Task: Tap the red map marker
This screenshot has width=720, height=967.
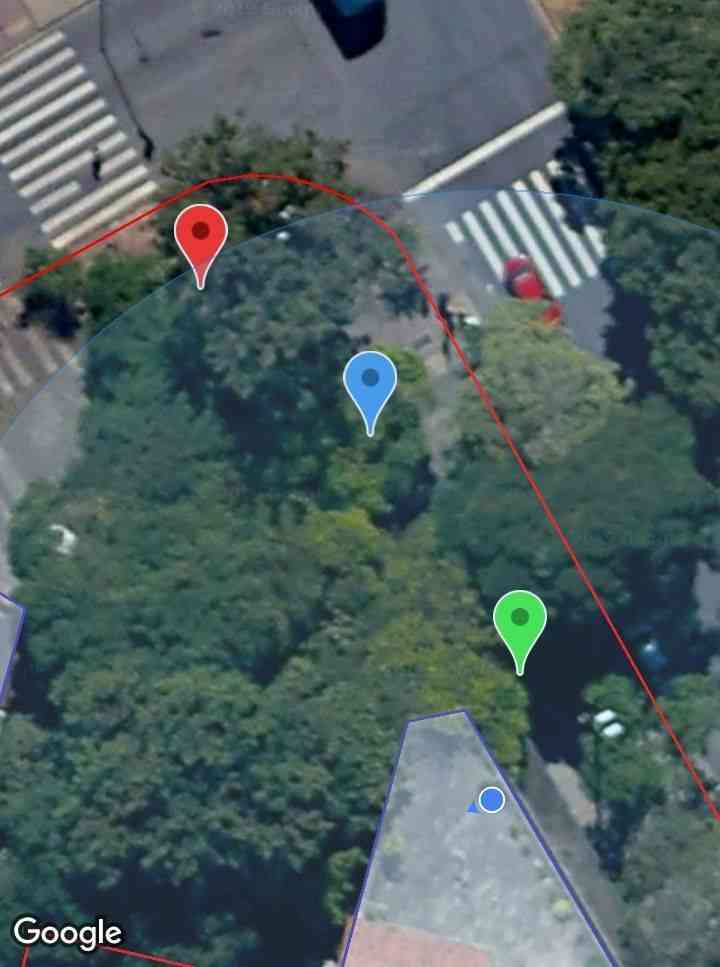Action: click(201, 236)
